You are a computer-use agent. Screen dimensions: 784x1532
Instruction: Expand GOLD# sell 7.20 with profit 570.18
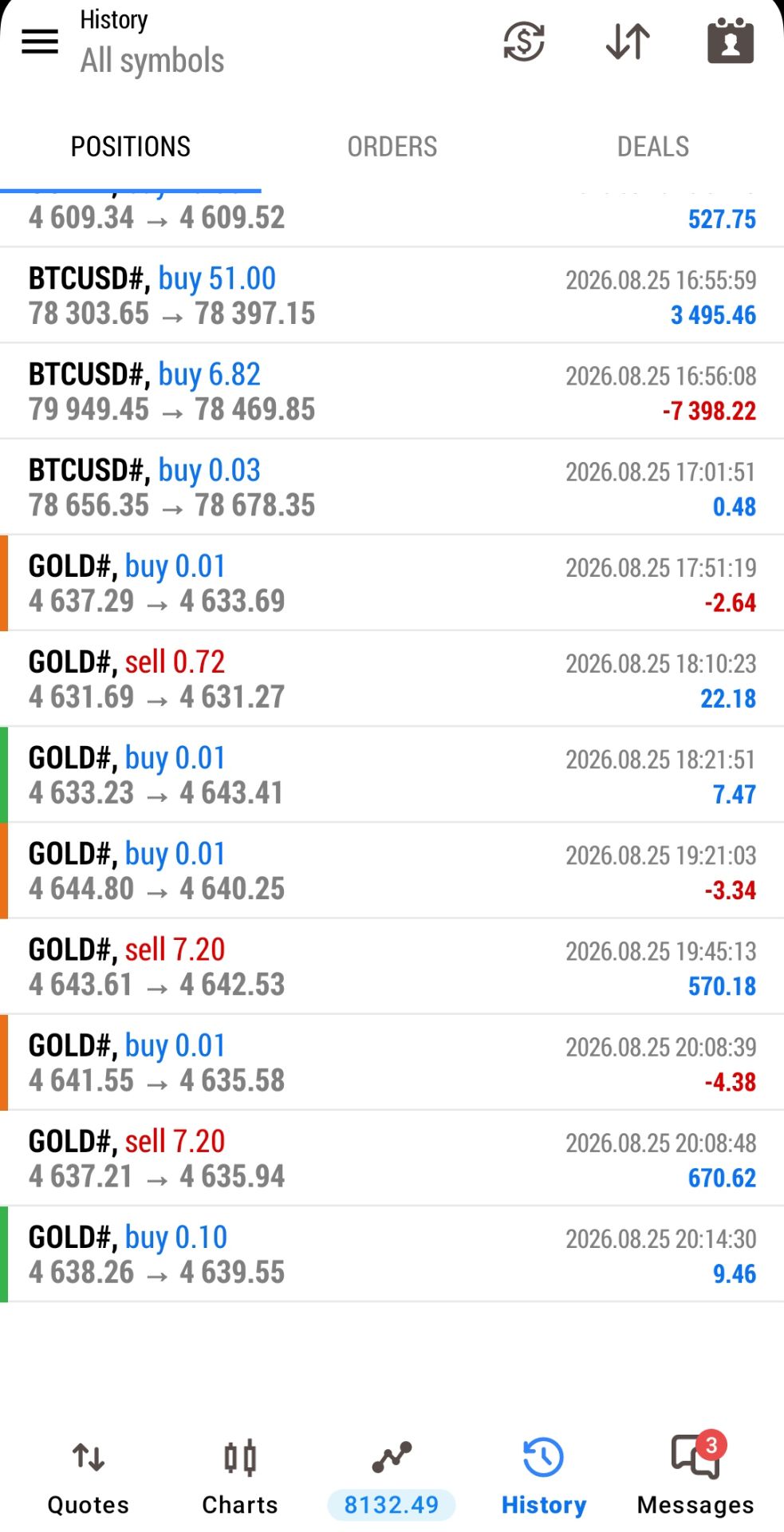coord(392,966)
